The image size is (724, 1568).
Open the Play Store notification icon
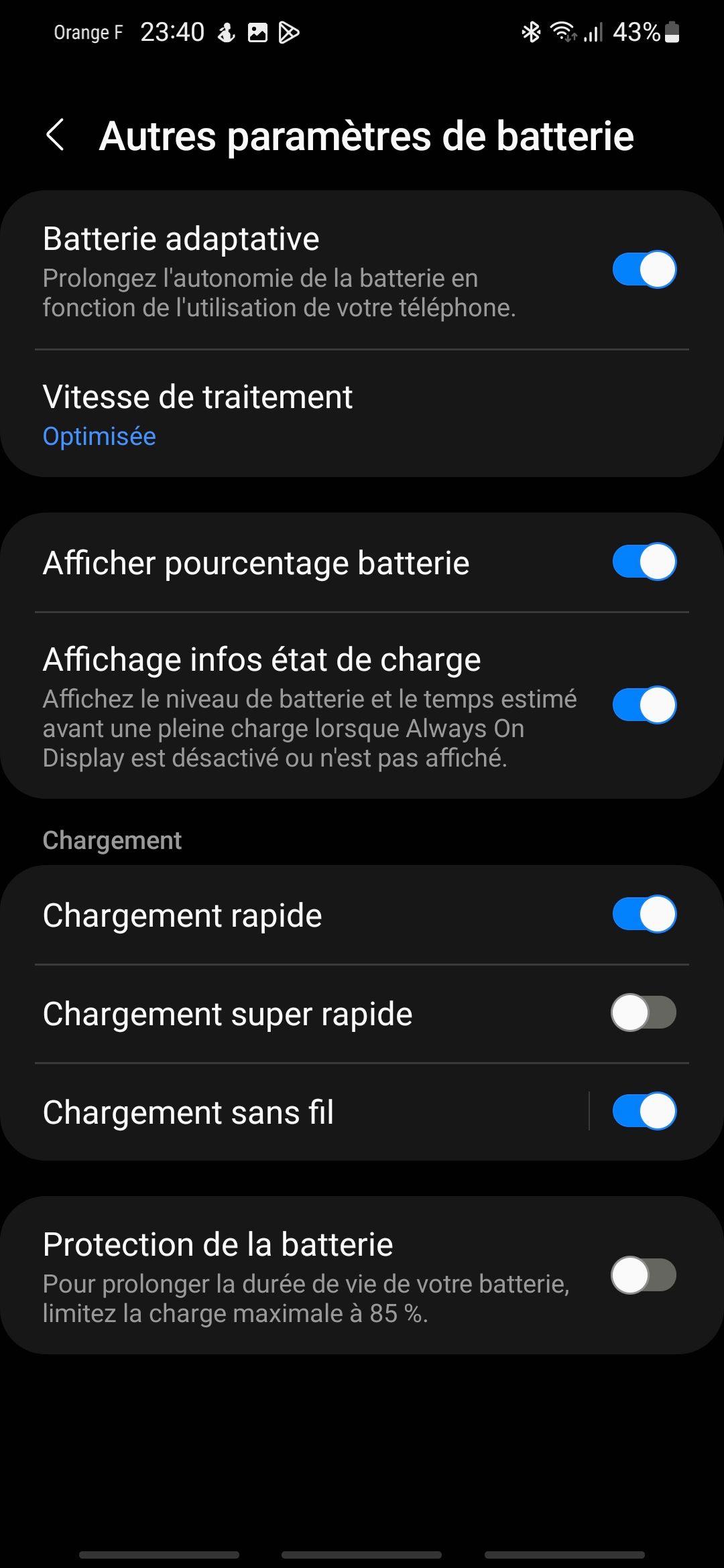coord(288,34)
